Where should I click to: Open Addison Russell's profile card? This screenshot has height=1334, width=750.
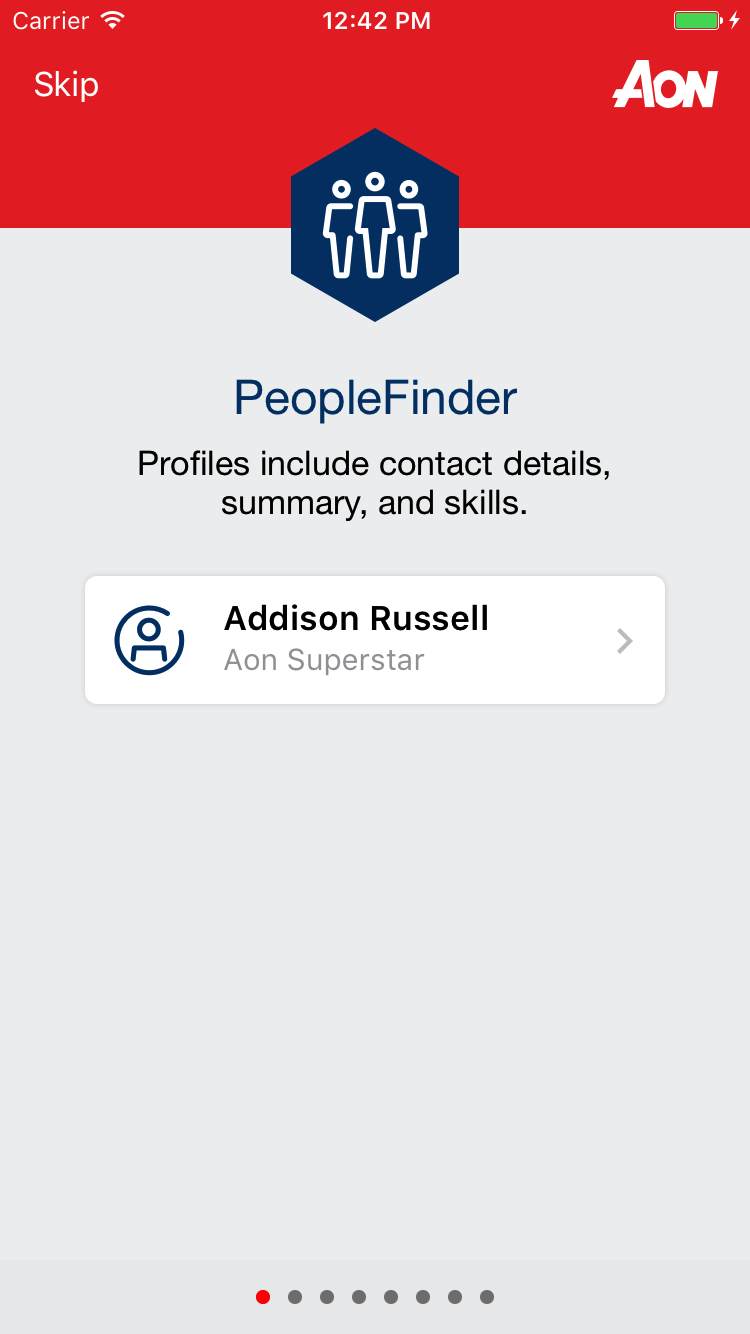click(375, 640)
